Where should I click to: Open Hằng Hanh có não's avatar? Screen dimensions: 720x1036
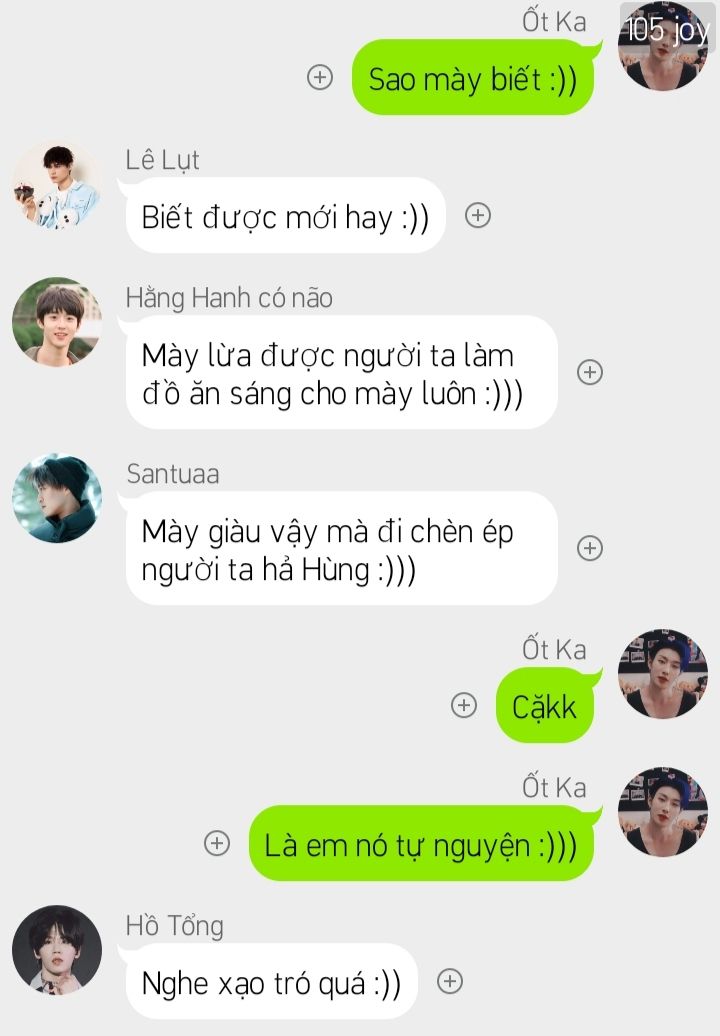pos(57,322)
